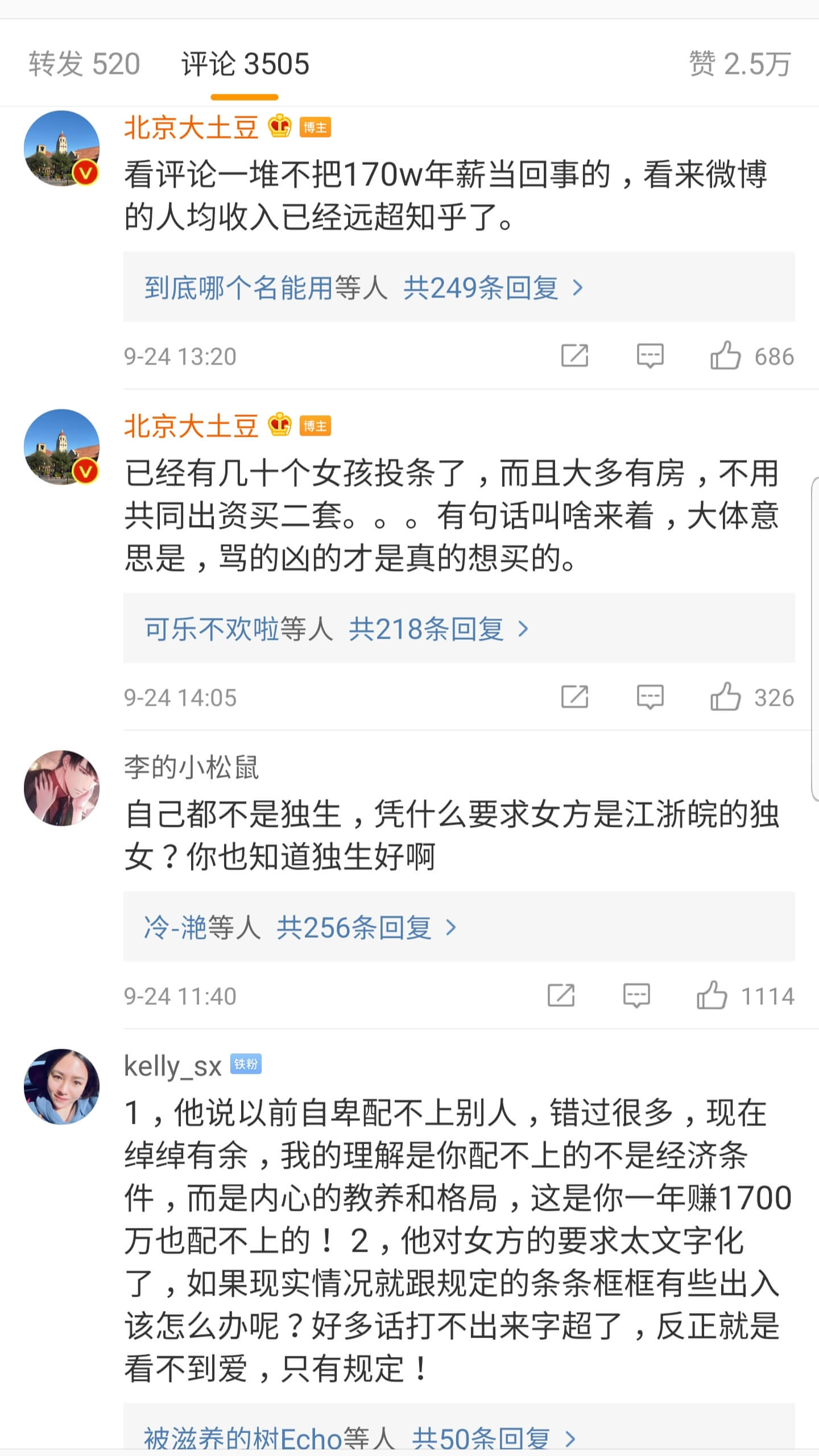The height and width of the screenshot is (1456, 819).
Task: Repost the comment from 9-24 13:20
Action: tap(574, 357)
